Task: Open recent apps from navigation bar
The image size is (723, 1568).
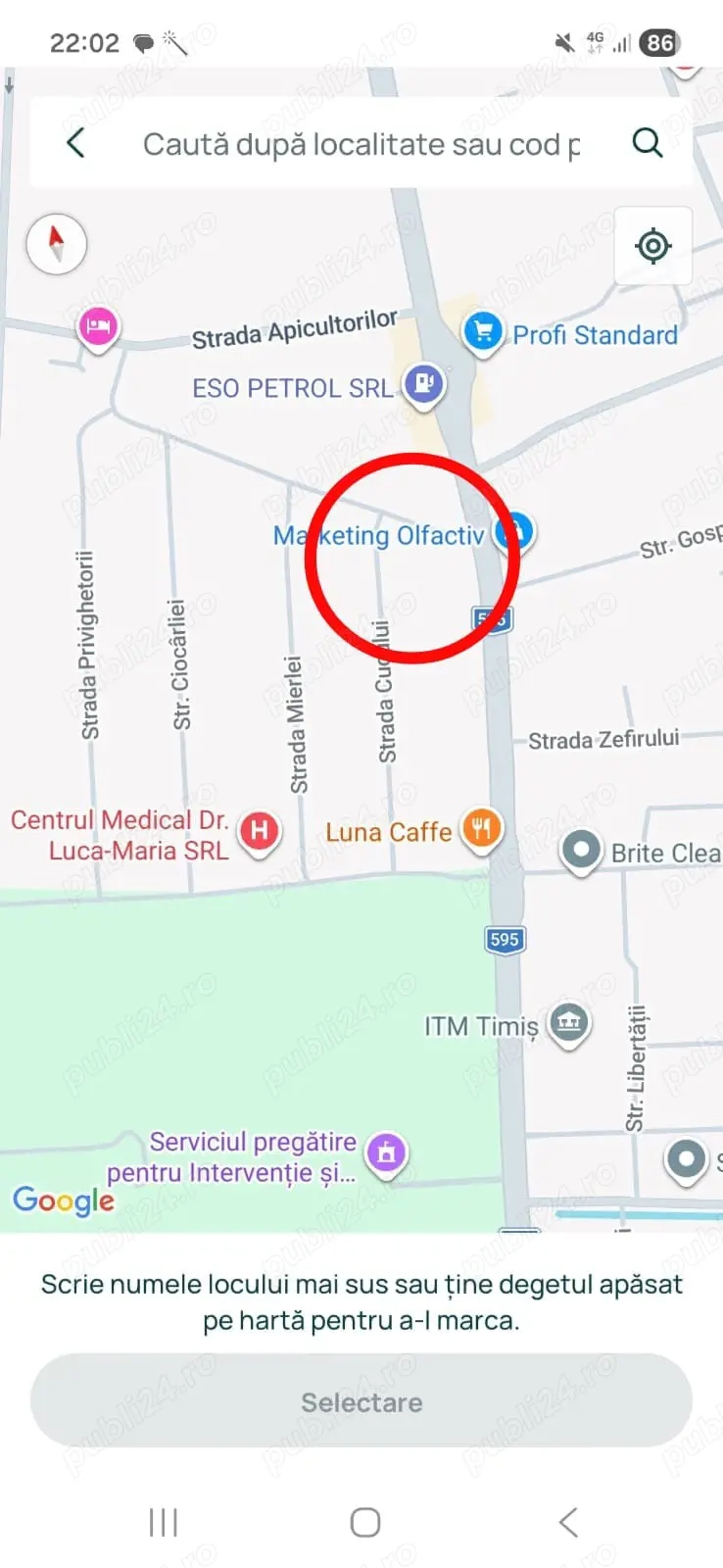Action: [164, 1522]
